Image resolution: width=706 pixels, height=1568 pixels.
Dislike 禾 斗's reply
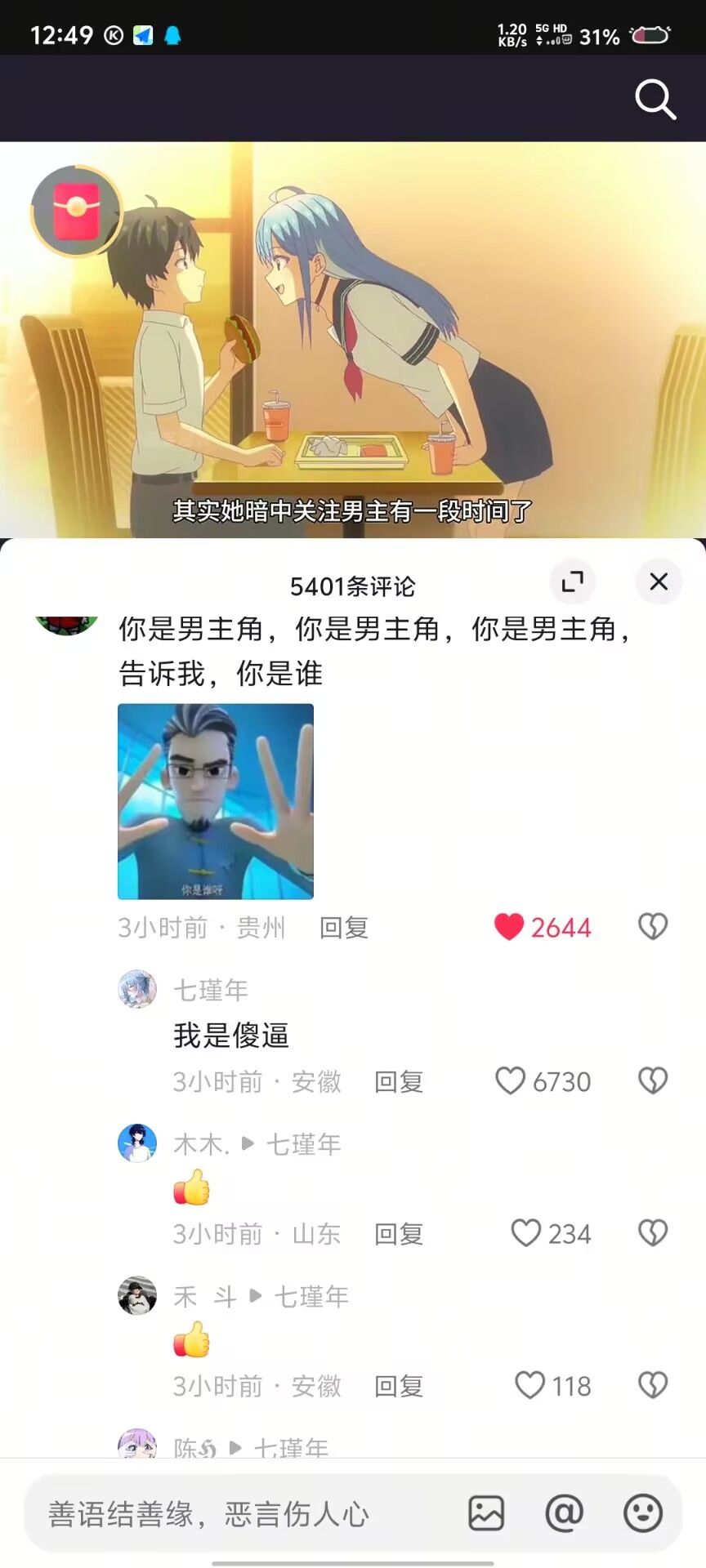[x=653, y=1385]
